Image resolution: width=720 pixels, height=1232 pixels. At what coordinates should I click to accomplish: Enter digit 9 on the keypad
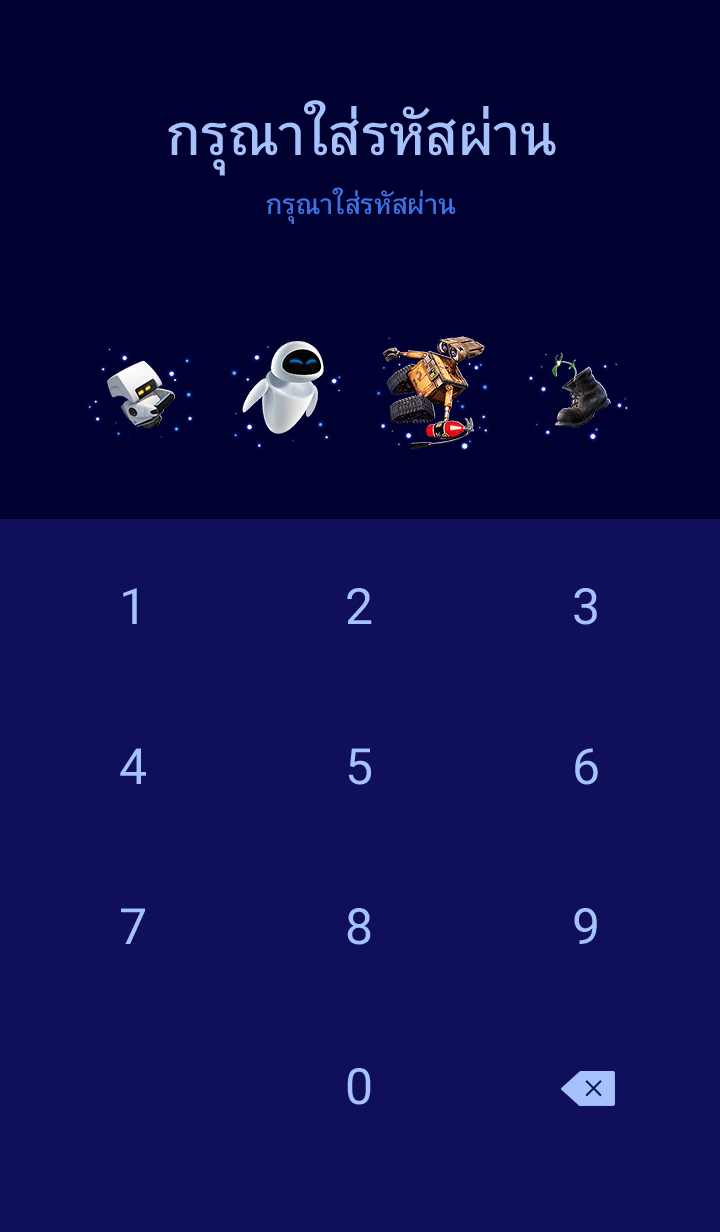point(586,927)
